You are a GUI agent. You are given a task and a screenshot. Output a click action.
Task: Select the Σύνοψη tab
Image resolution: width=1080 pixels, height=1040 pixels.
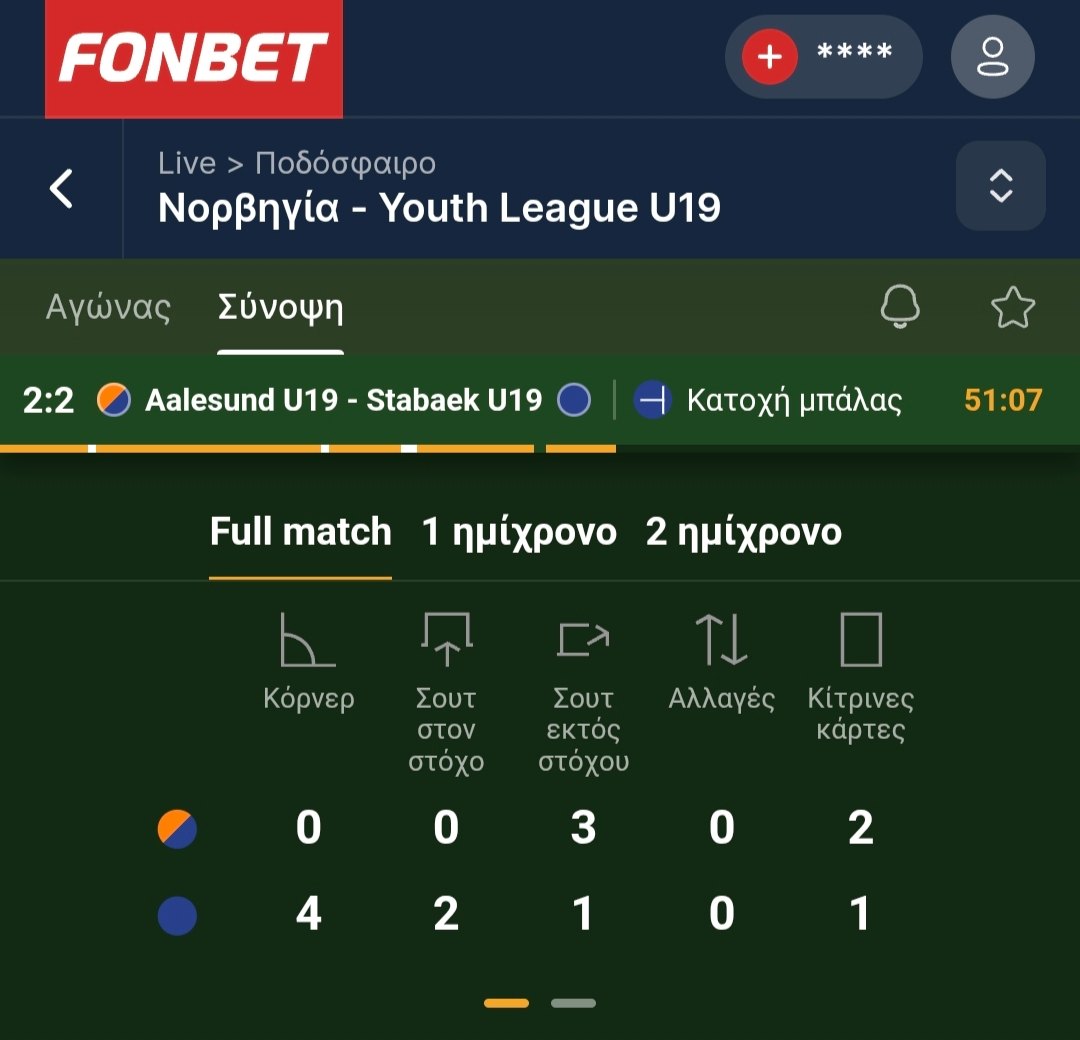tap(280, 307)
